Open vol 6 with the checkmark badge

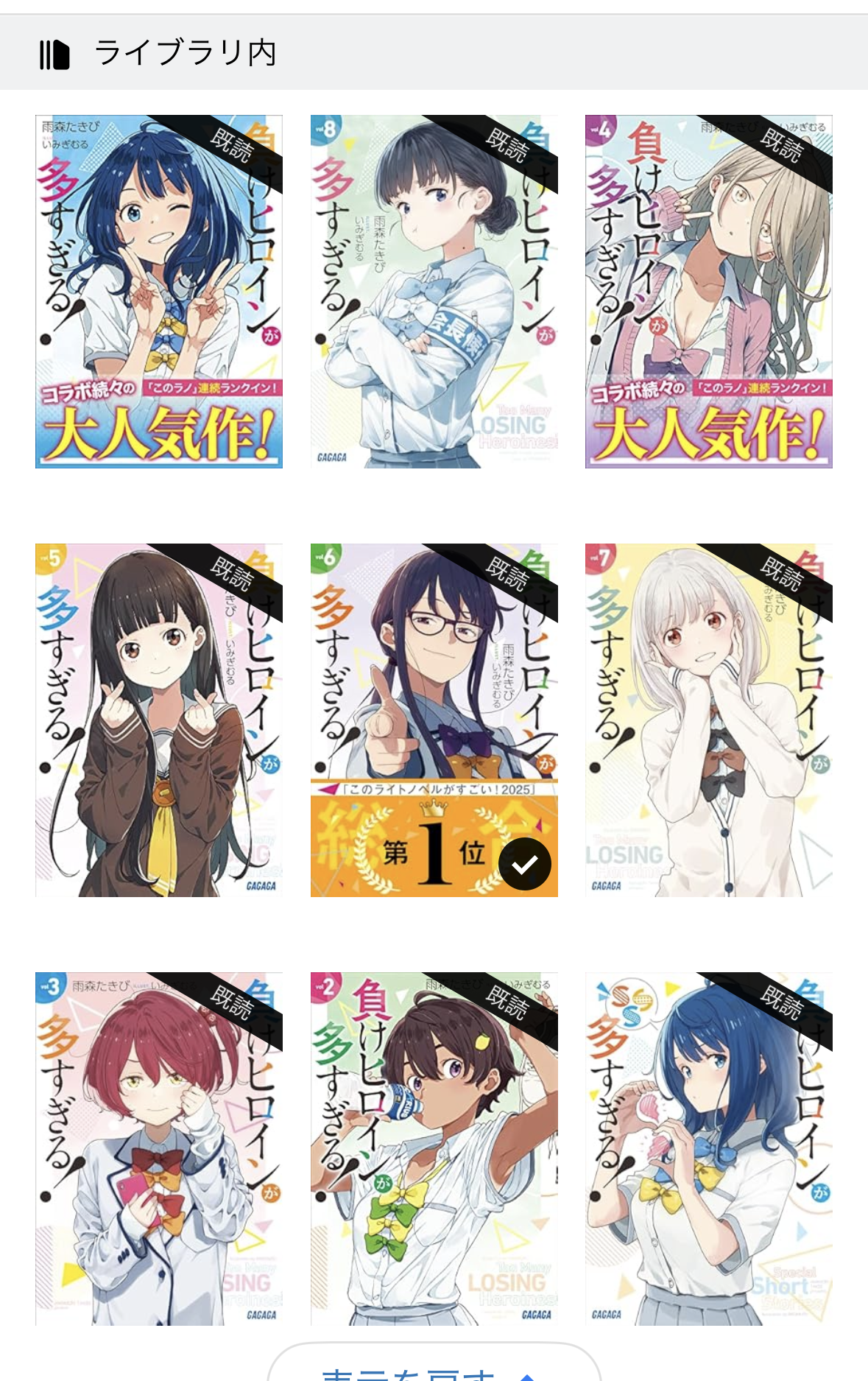[x=434, y=720]
